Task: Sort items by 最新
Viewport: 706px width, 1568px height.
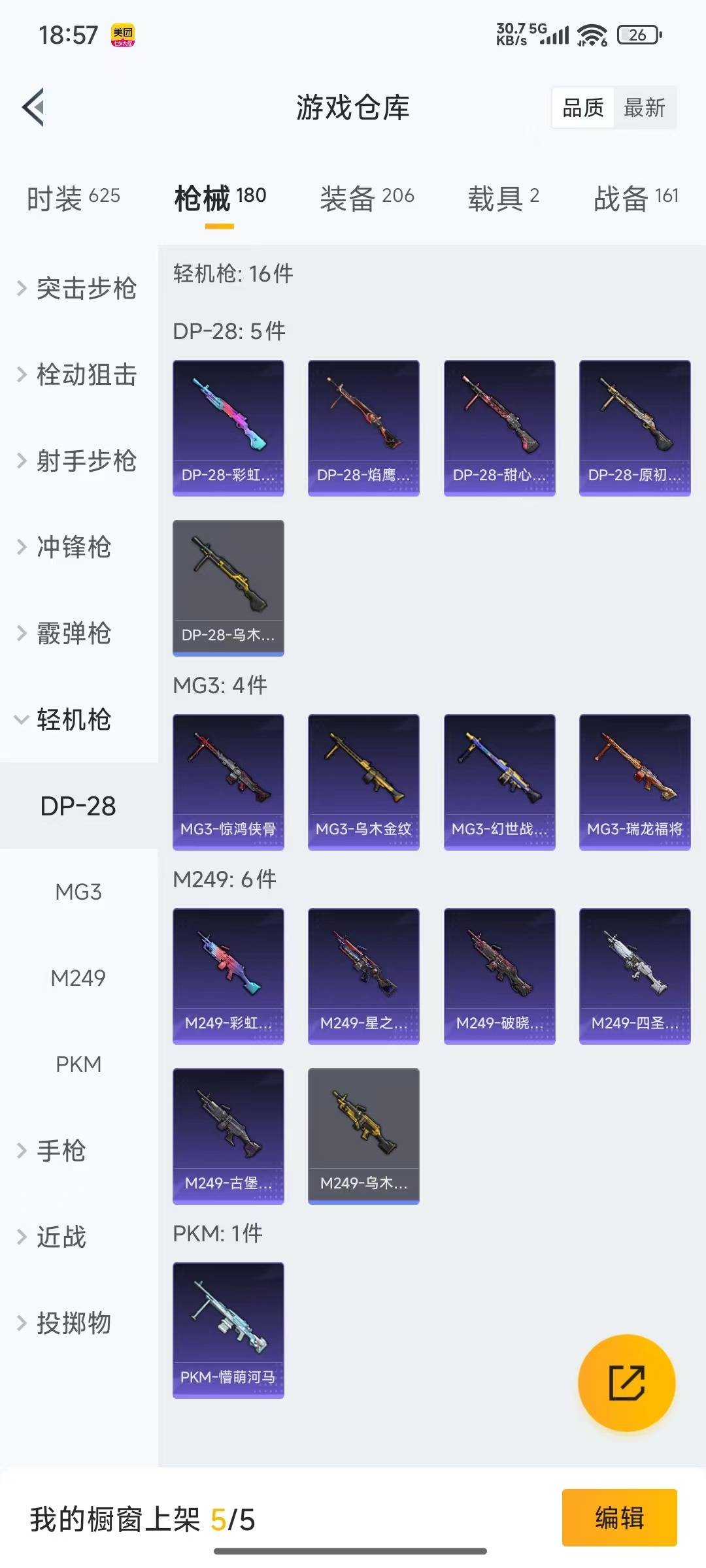Action: [x=644, y=108]
